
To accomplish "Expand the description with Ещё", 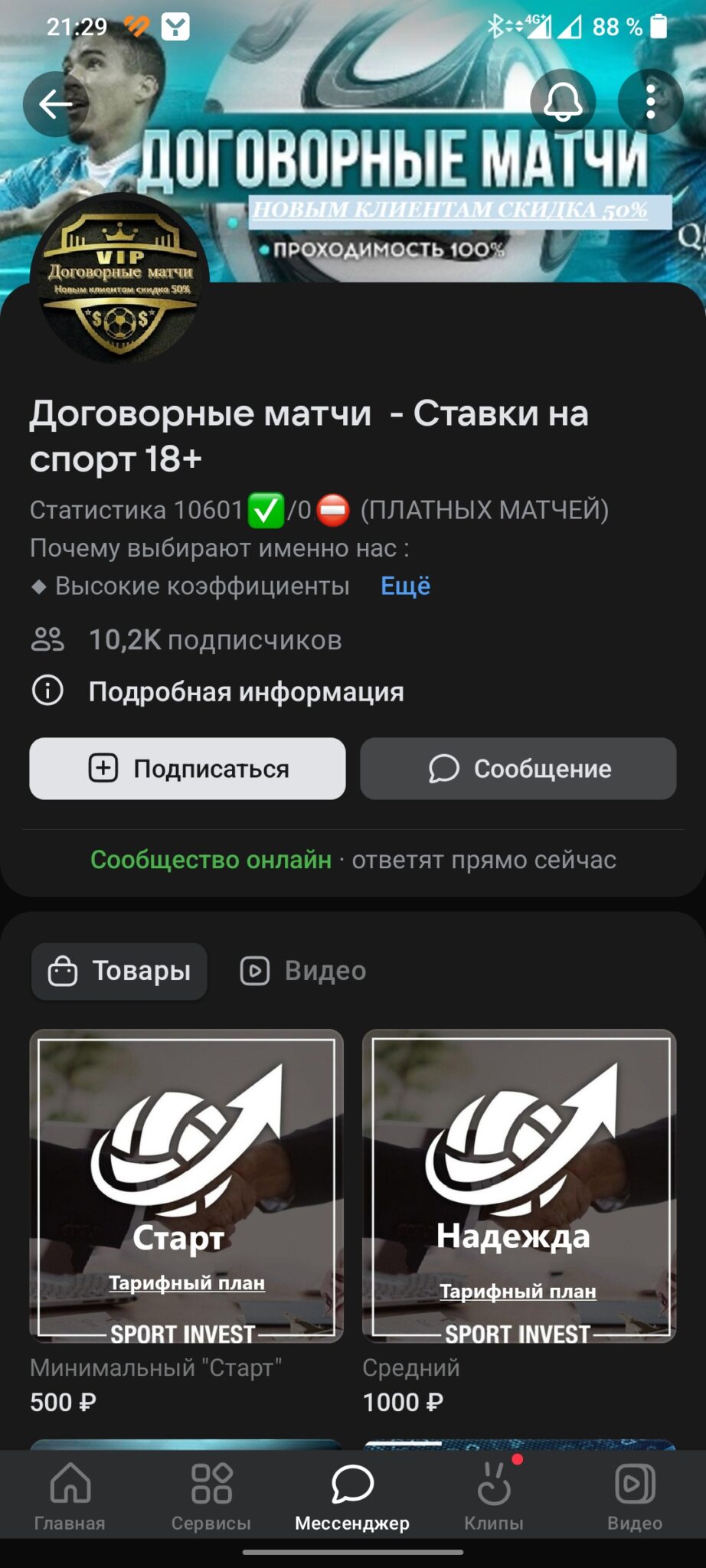I will tap(405, 586).
